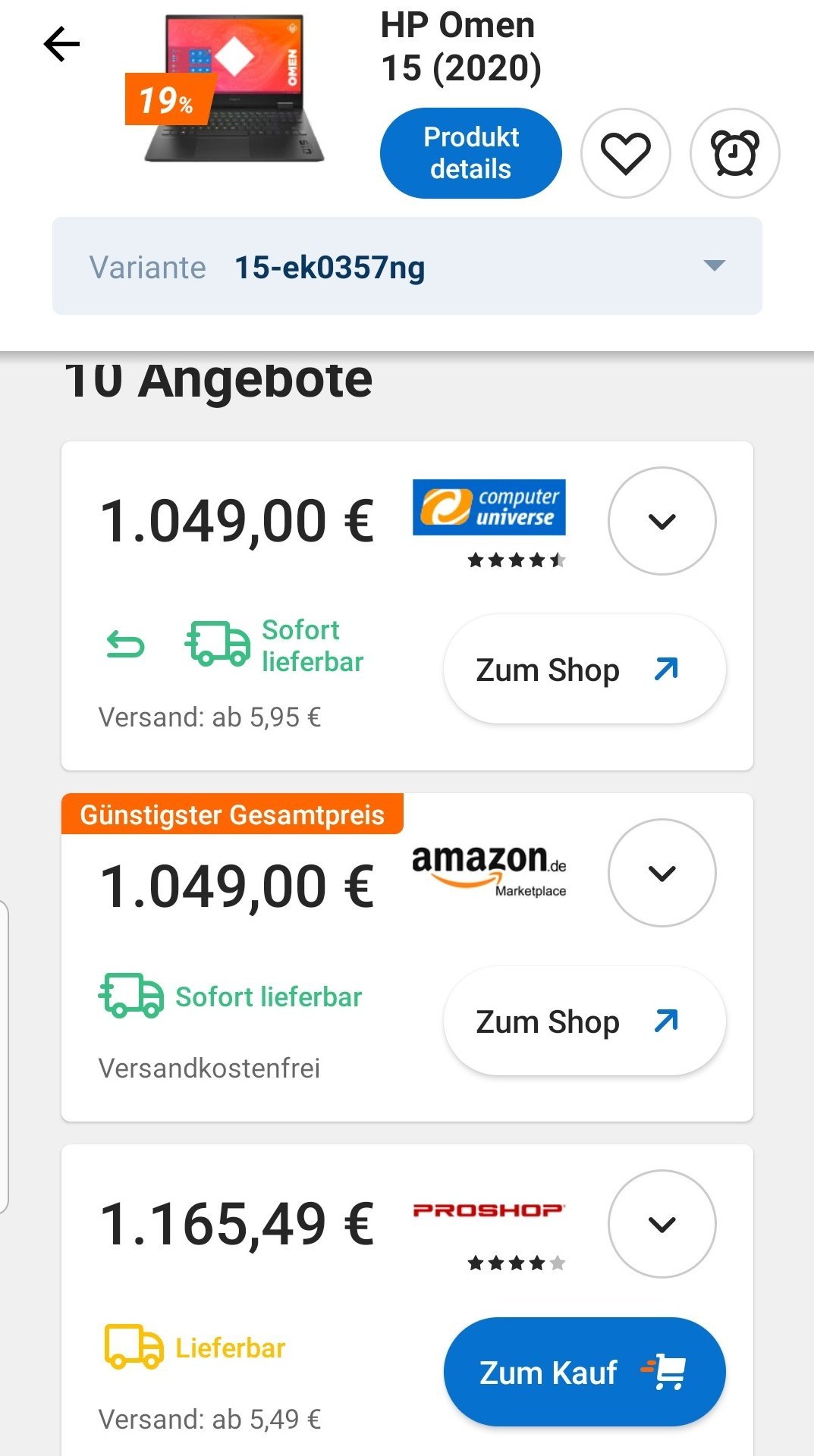The height and width of the screenshot is (1456, 814).
Task: Open the Variante dropdown 15-ek0357ng
Action: (407, 266)
